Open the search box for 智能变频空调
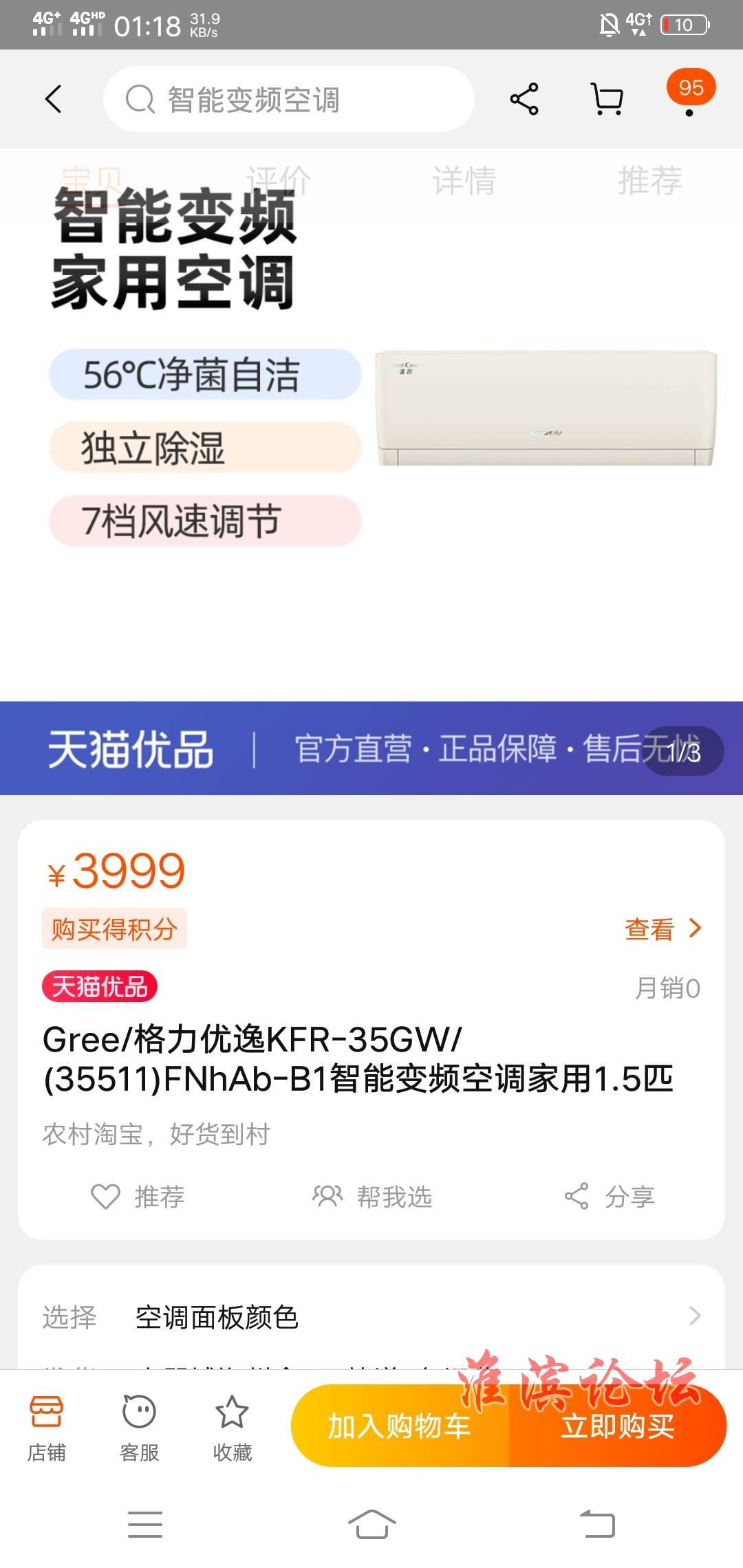Viewport: 743px width, 1568px height. tap(289, 99)
